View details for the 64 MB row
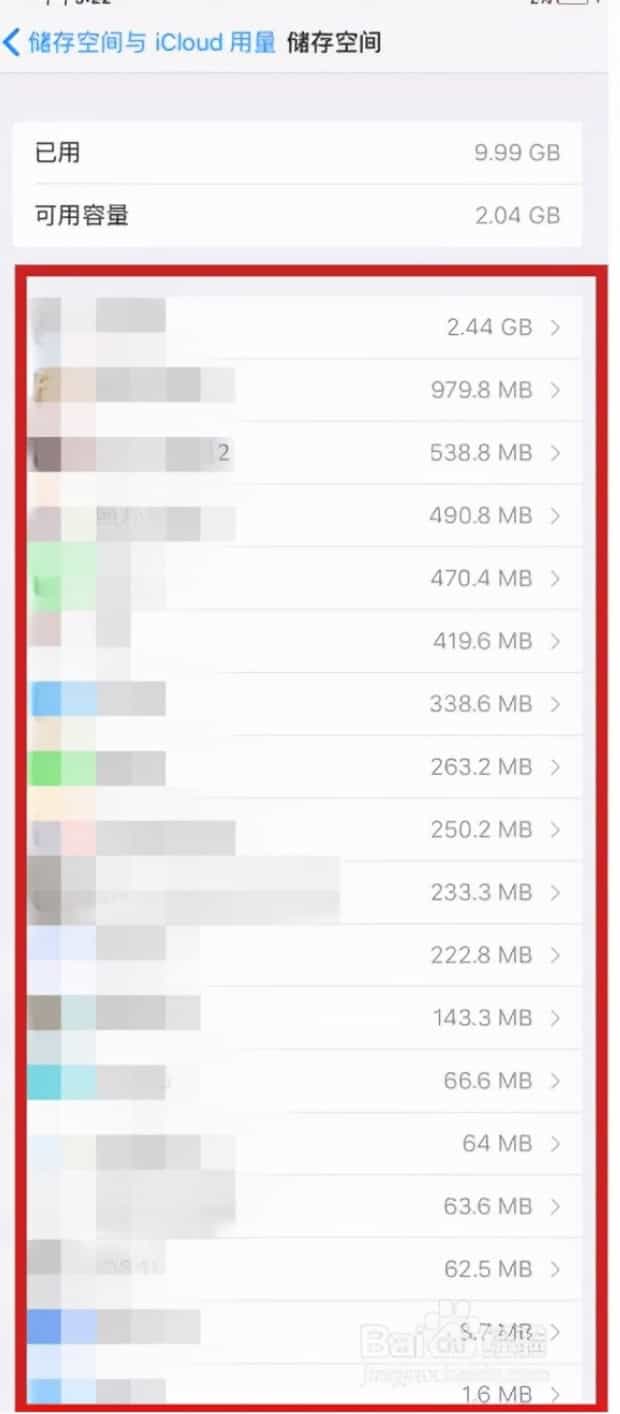The height and width of the screenshot is (1414, 620). click(x=305, y=1143)
